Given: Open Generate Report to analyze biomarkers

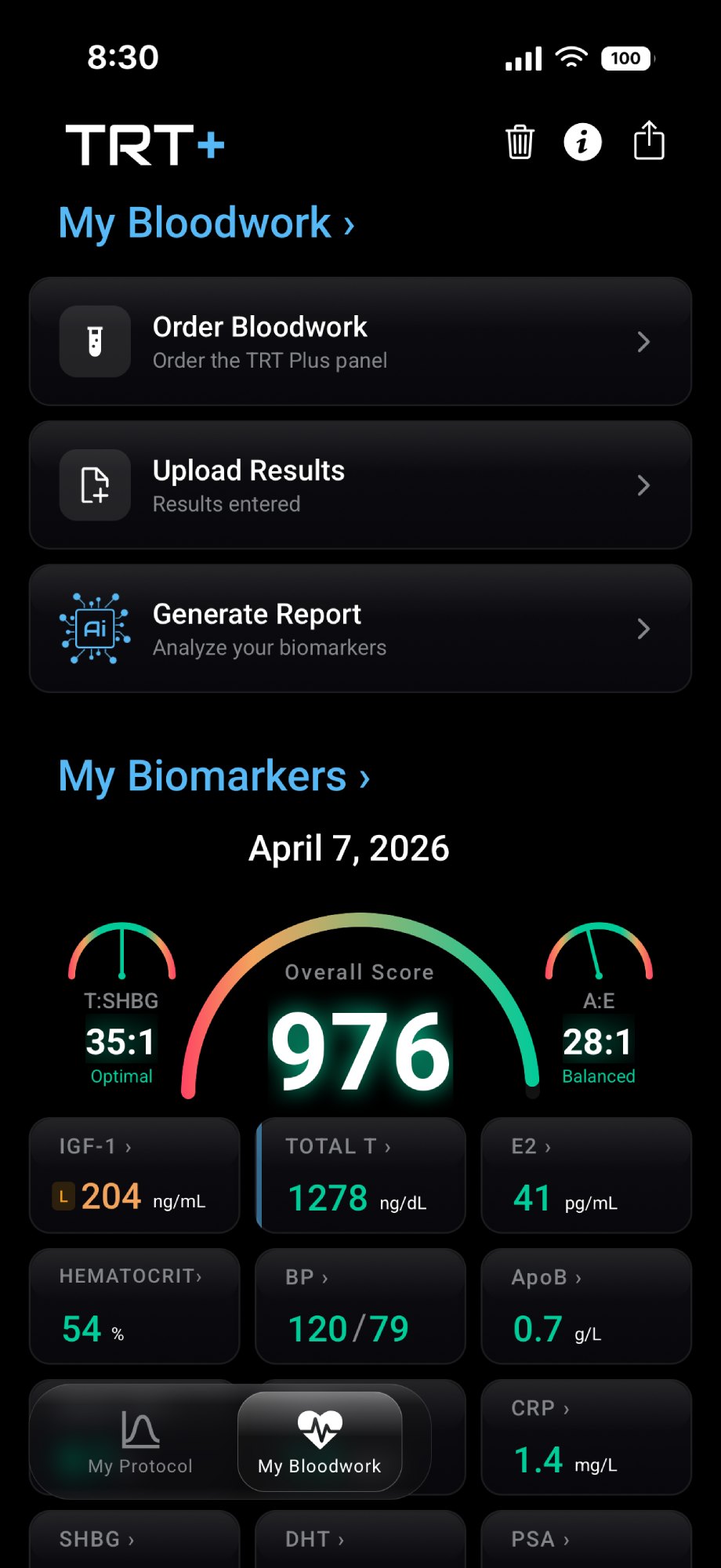Looking at the screenshot, I should pos(360,628).
